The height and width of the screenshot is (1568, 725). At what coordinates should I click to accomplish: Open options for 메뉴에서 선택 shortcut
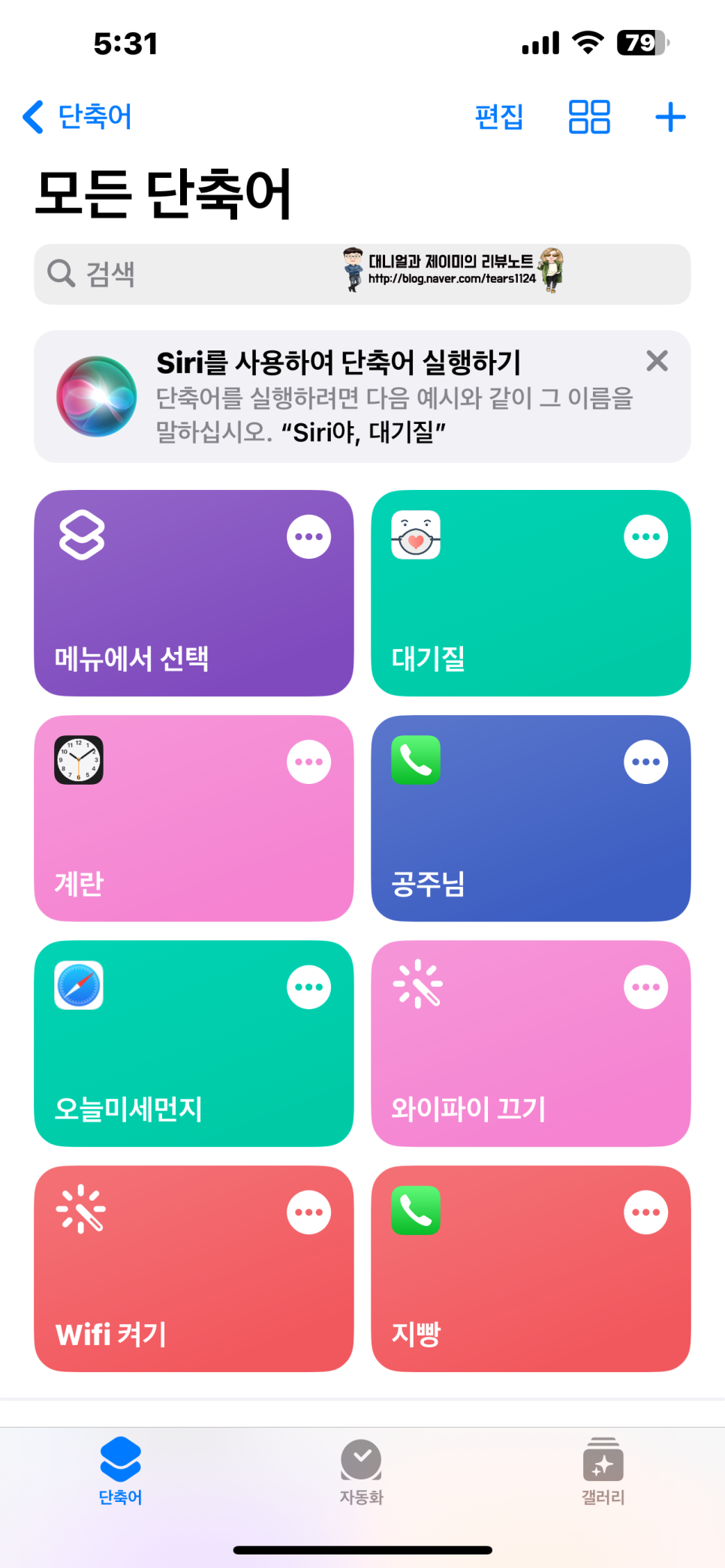(308, 536)
